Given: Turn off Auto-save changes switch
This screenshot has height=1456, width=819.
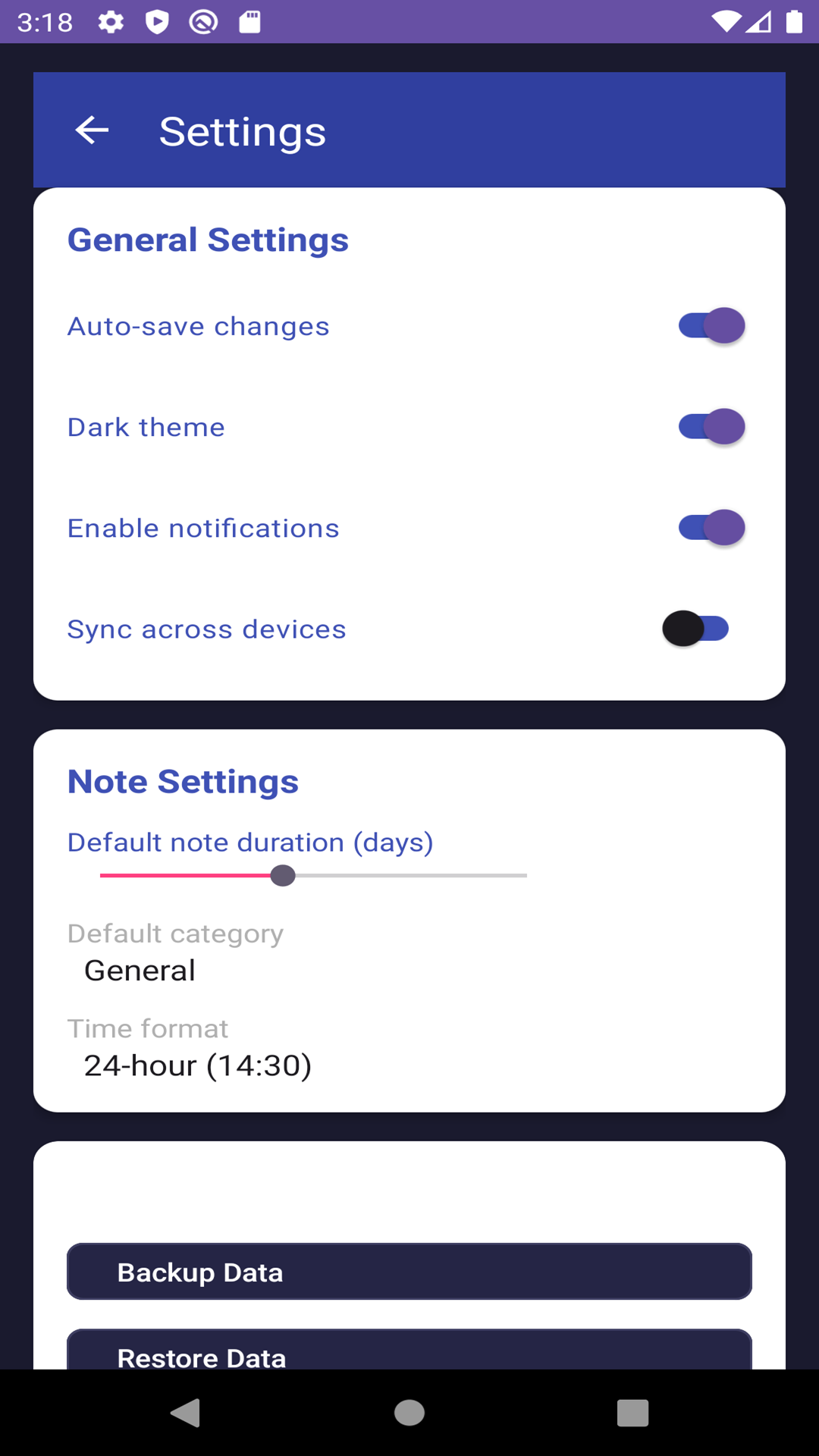Looking at the screenshot, I should coord(711,326).
